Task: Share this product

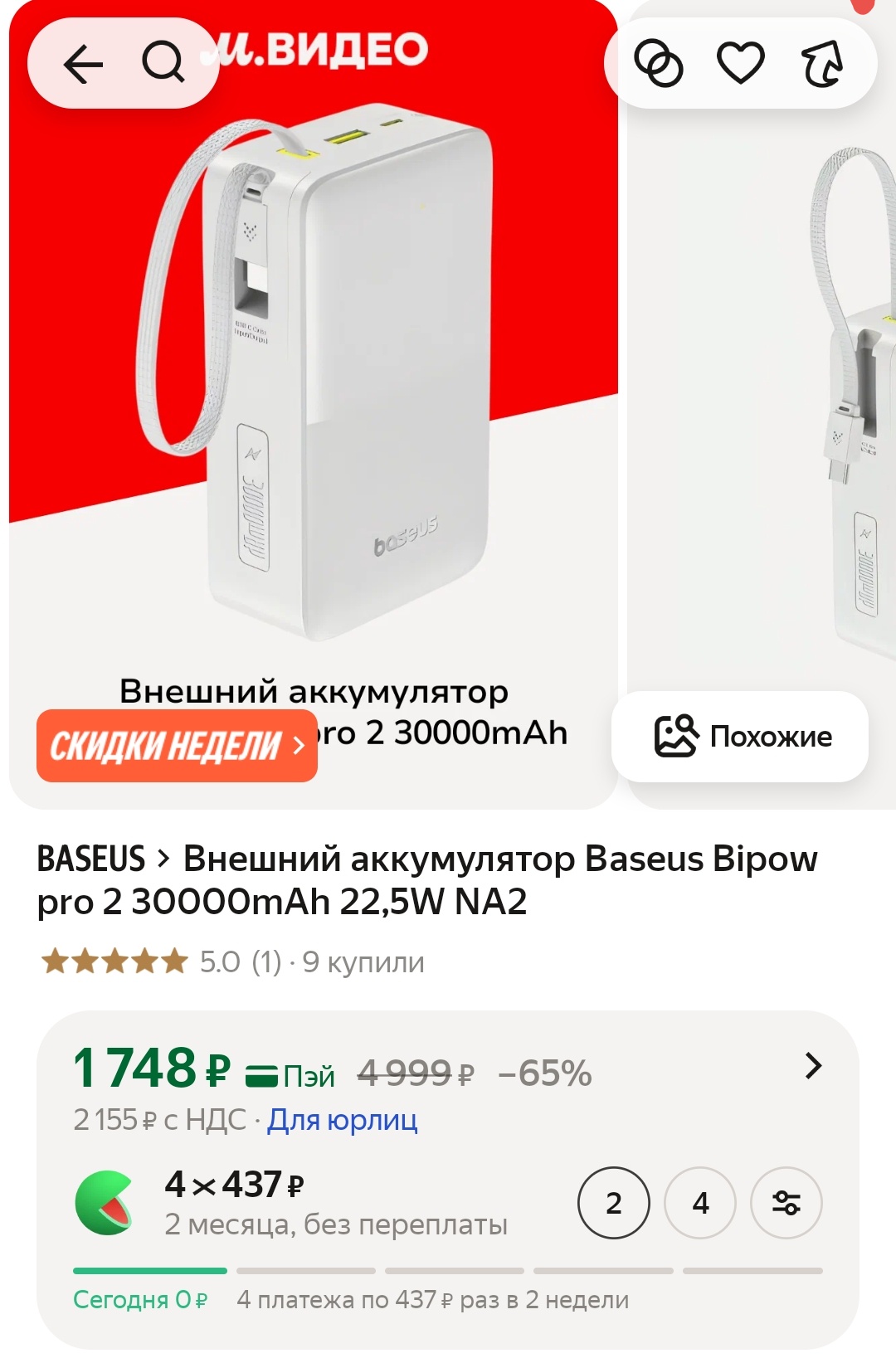Action: click(822, 64)
